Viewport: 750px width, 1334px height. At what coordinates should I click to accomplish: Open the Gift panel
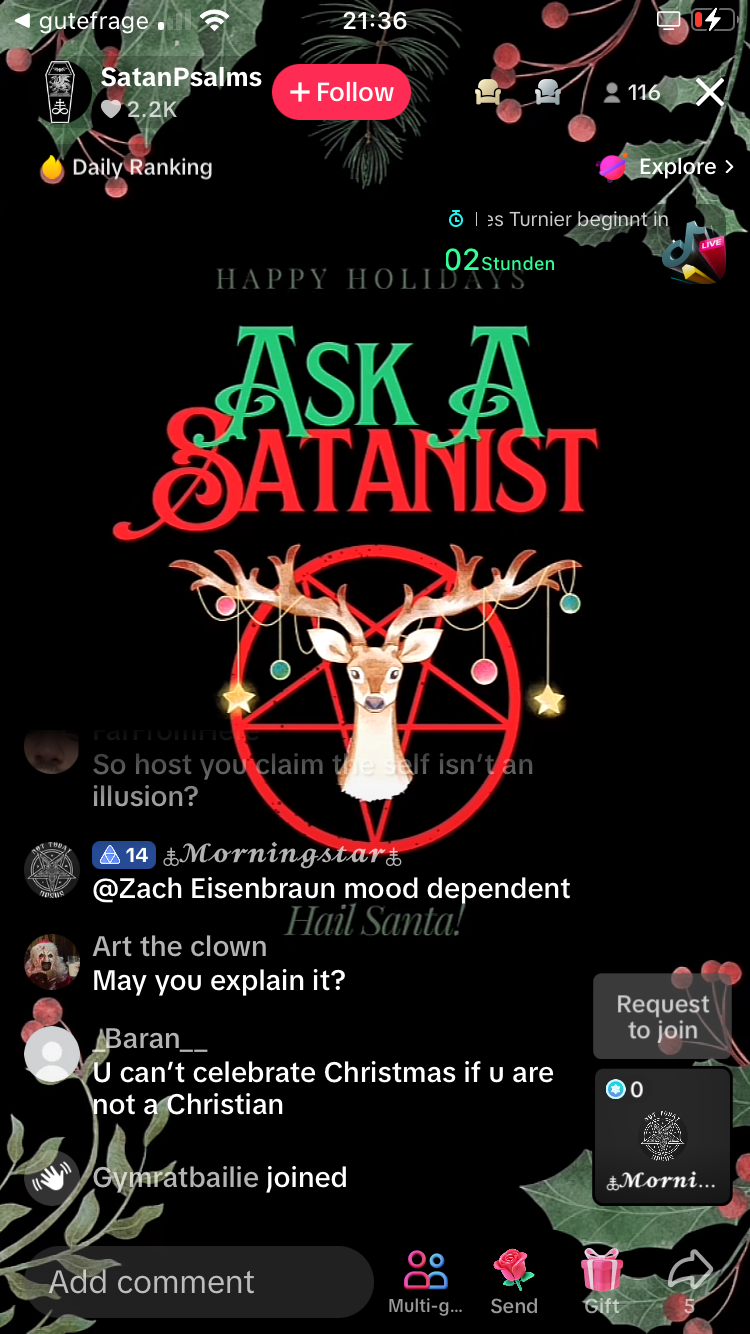[602, 1282]
